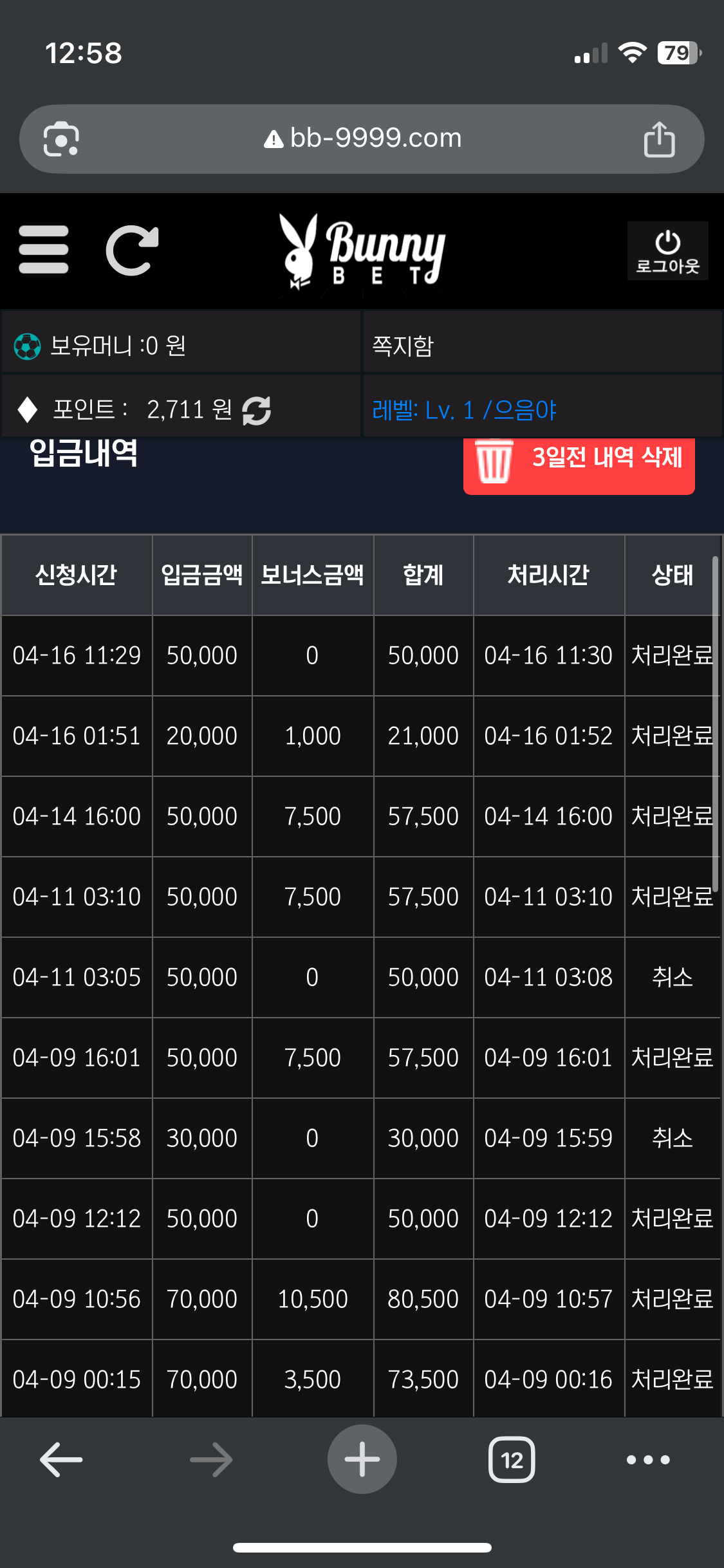Refresh the 포인트 balance

(256, 410)
